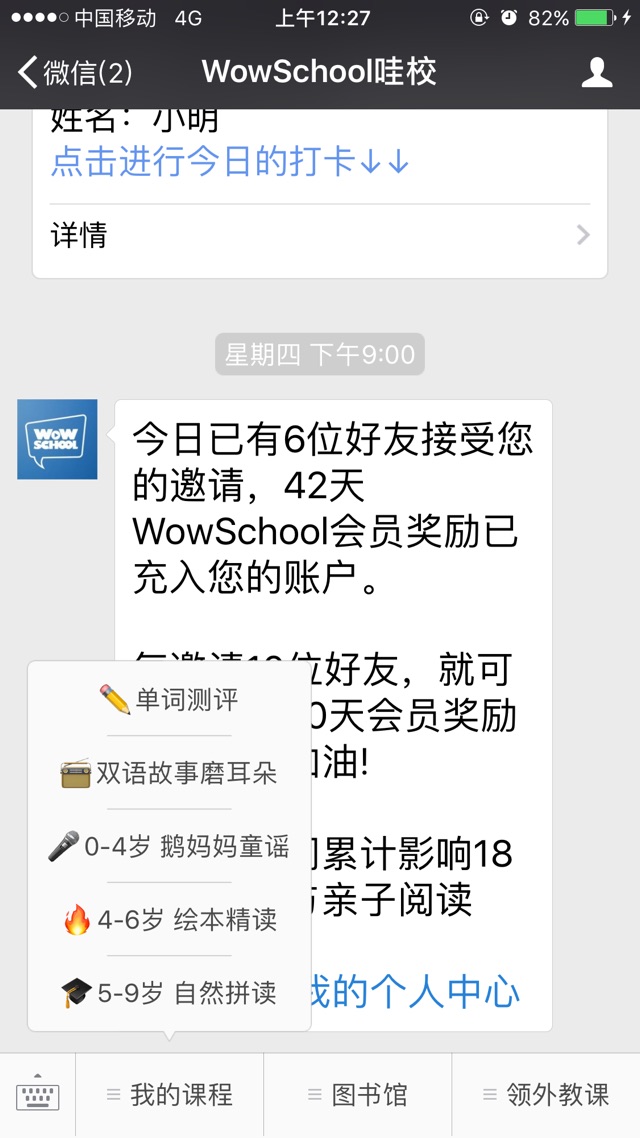Open 4-6岁 绘本精读 course
Image resolution: width=640 pixels, height=1138 pixels.
(x=169, y=920)
